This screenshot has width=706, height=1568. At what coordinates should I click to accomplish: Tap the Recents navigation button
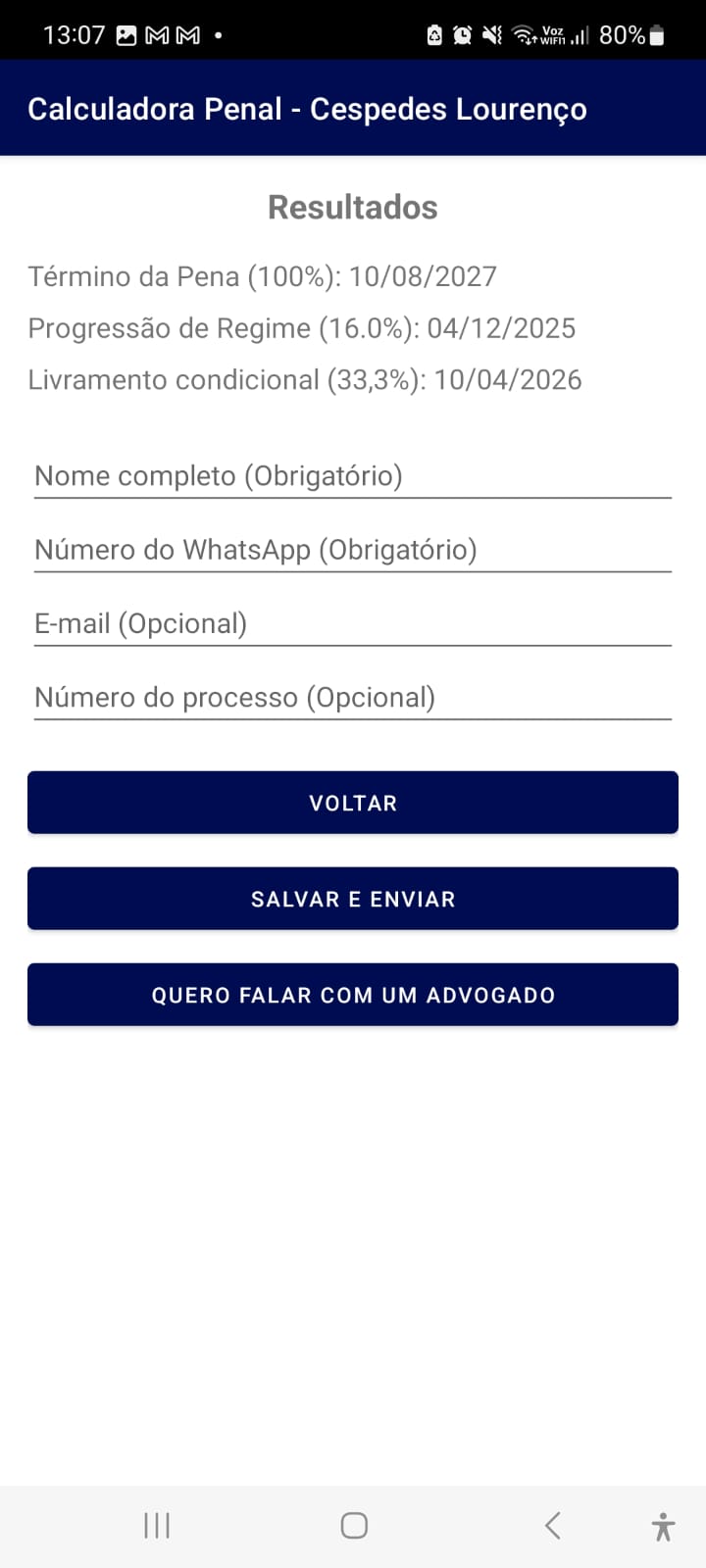[156, 1525]
